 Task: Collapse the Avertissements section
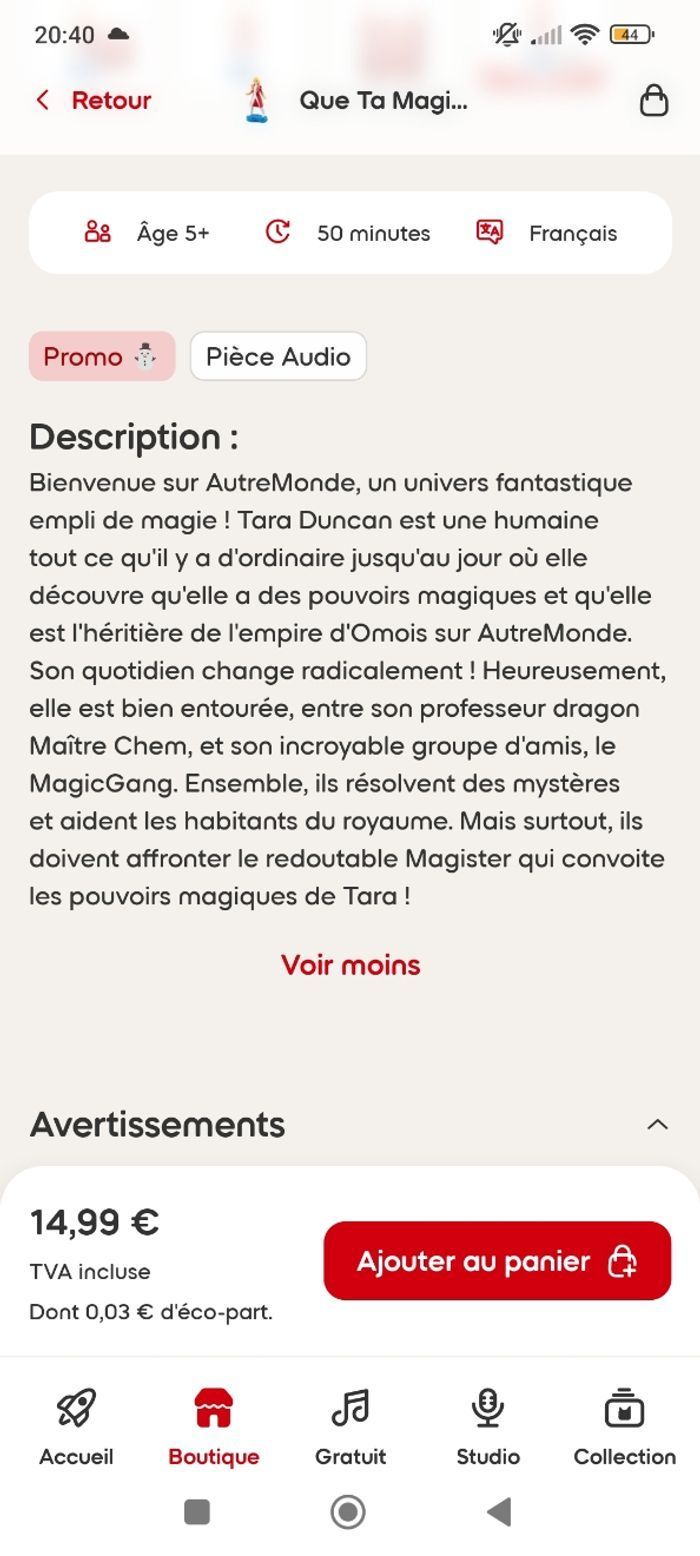point(657,1125)
